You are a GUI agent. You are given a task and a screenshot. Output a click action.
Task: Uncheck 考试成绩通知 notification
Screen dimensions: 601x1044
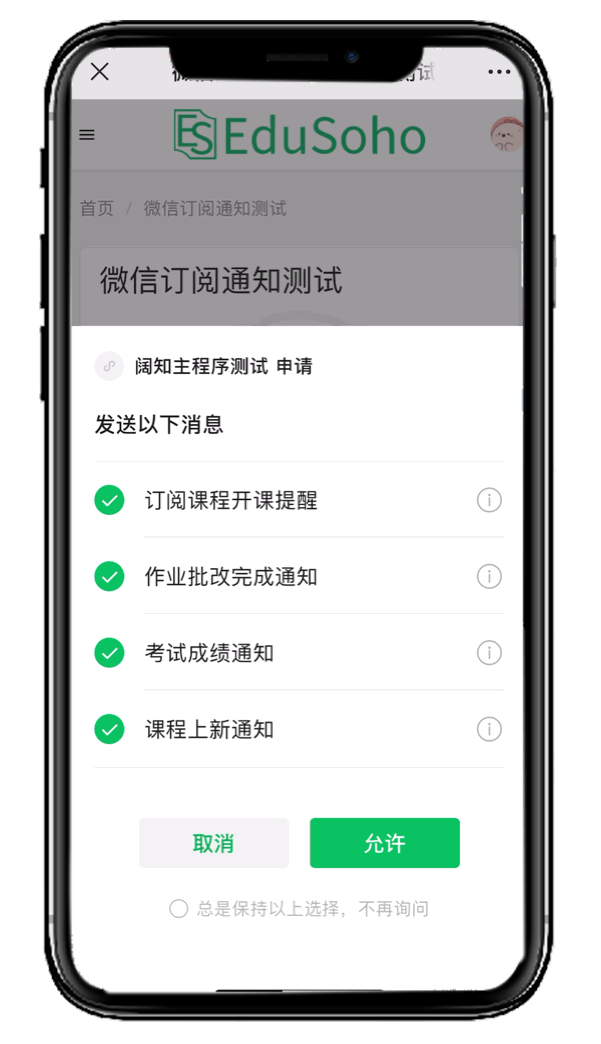click(109, 653)
